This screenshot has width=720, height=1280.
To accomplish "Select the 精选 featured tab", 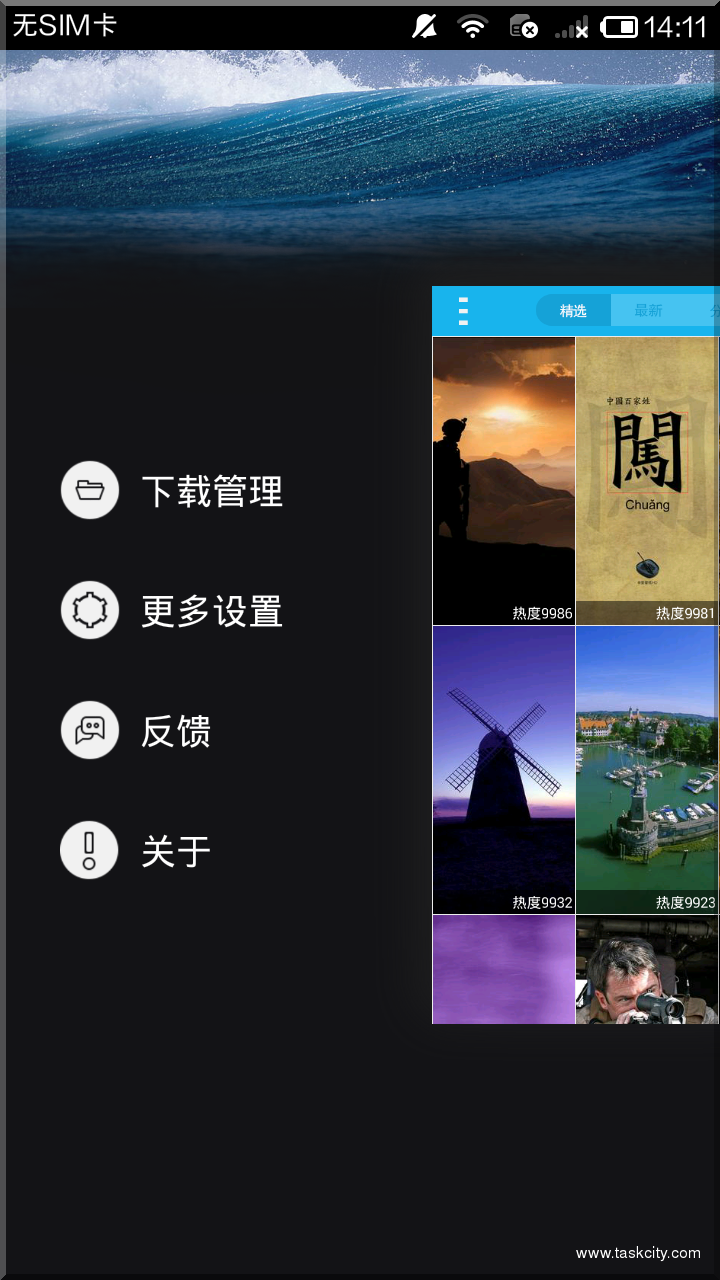I will tap(572, 310).
